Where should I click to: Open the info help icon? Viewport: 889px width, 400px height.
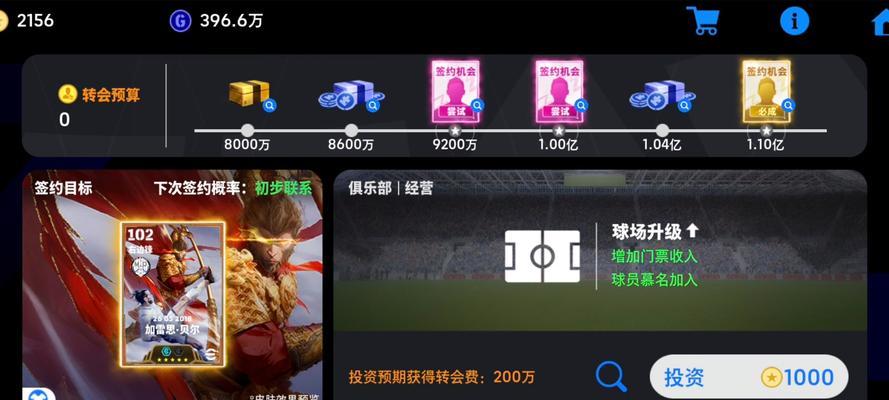coord(794,20)
